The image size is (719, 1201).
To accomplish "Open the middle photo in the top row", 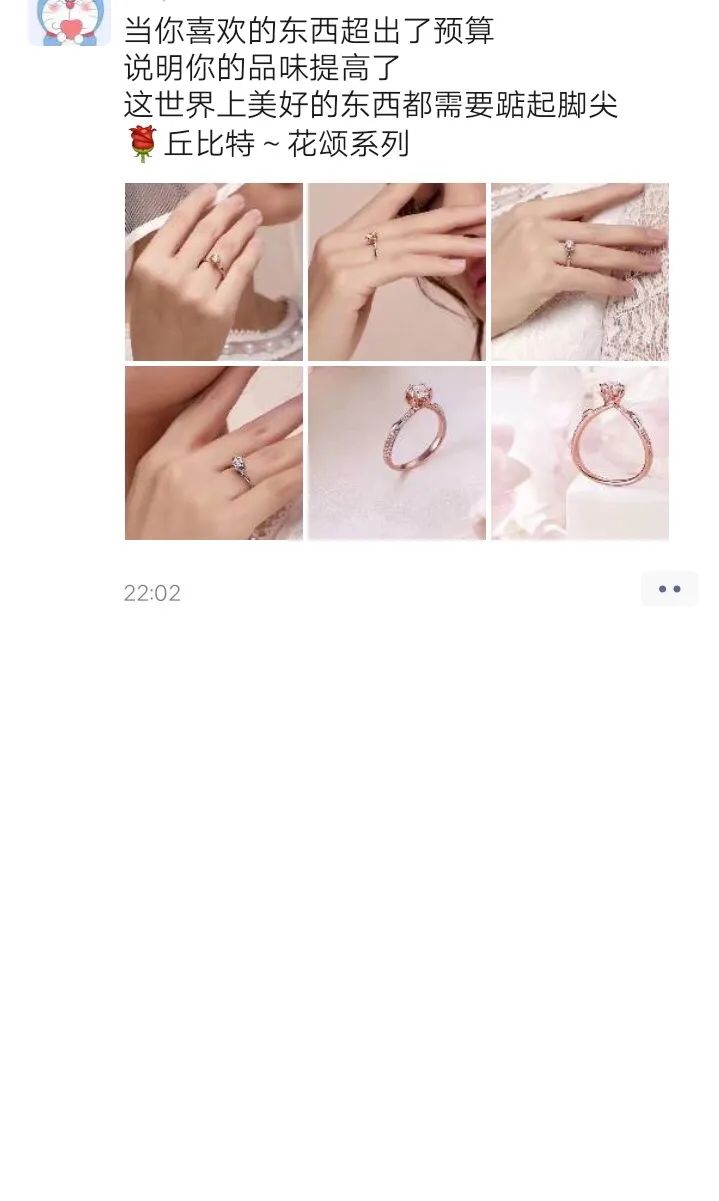I will pos(396,271).
